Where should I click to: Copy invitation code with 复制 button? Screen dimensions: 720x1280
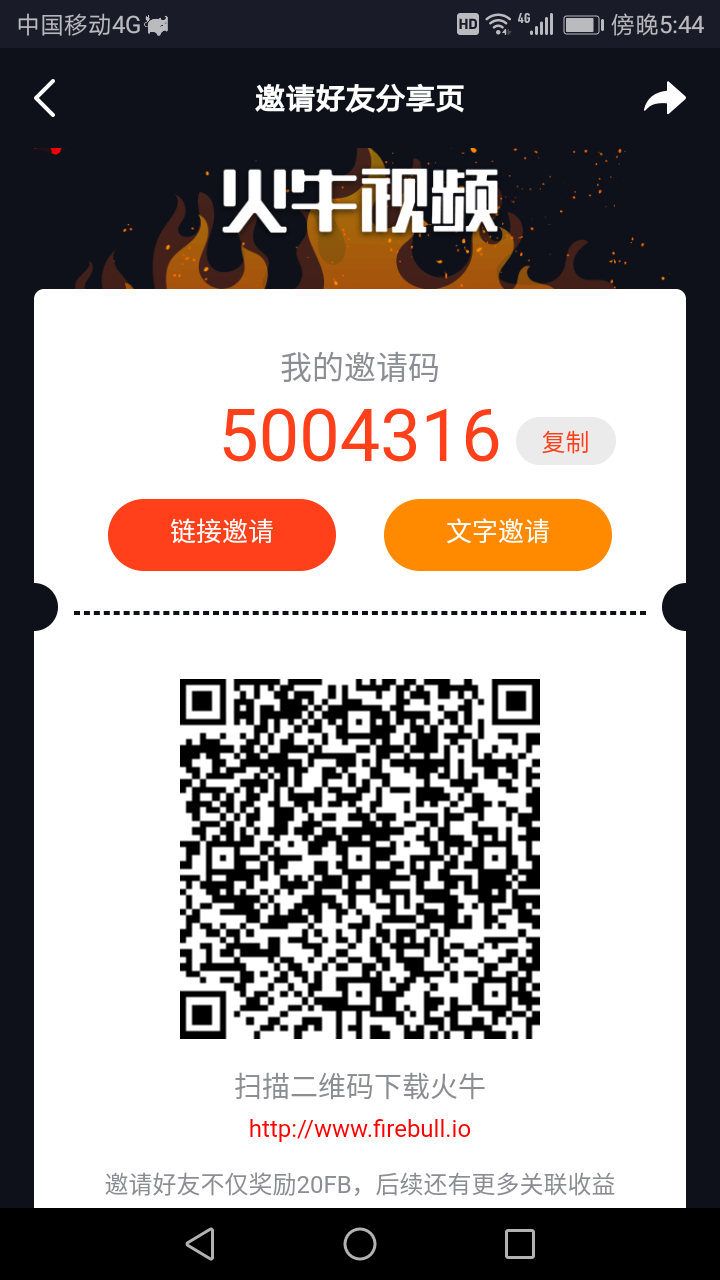pos(565,441)
